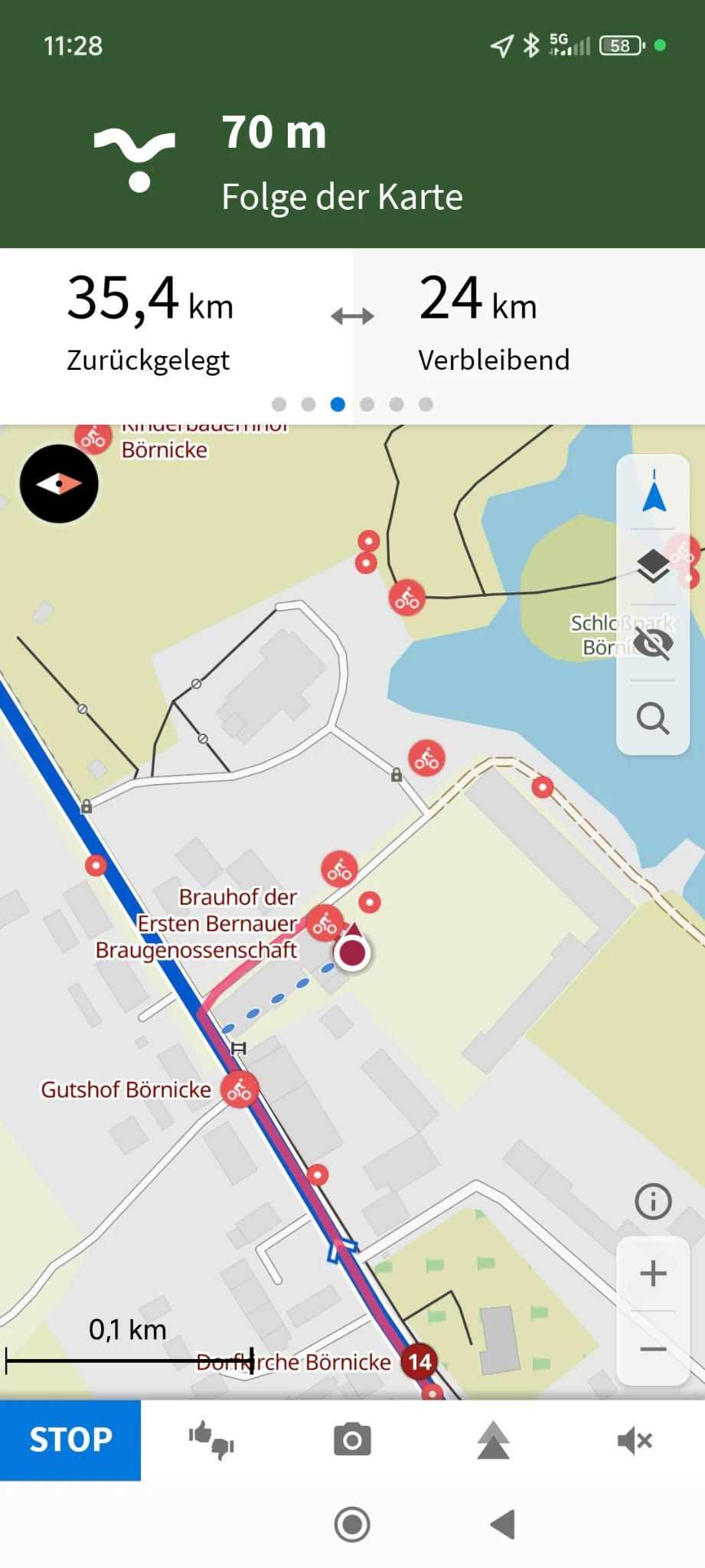Tap the compass to reorient map
Viewport: 705px width, 1568px height.
[x=59, y=484]
